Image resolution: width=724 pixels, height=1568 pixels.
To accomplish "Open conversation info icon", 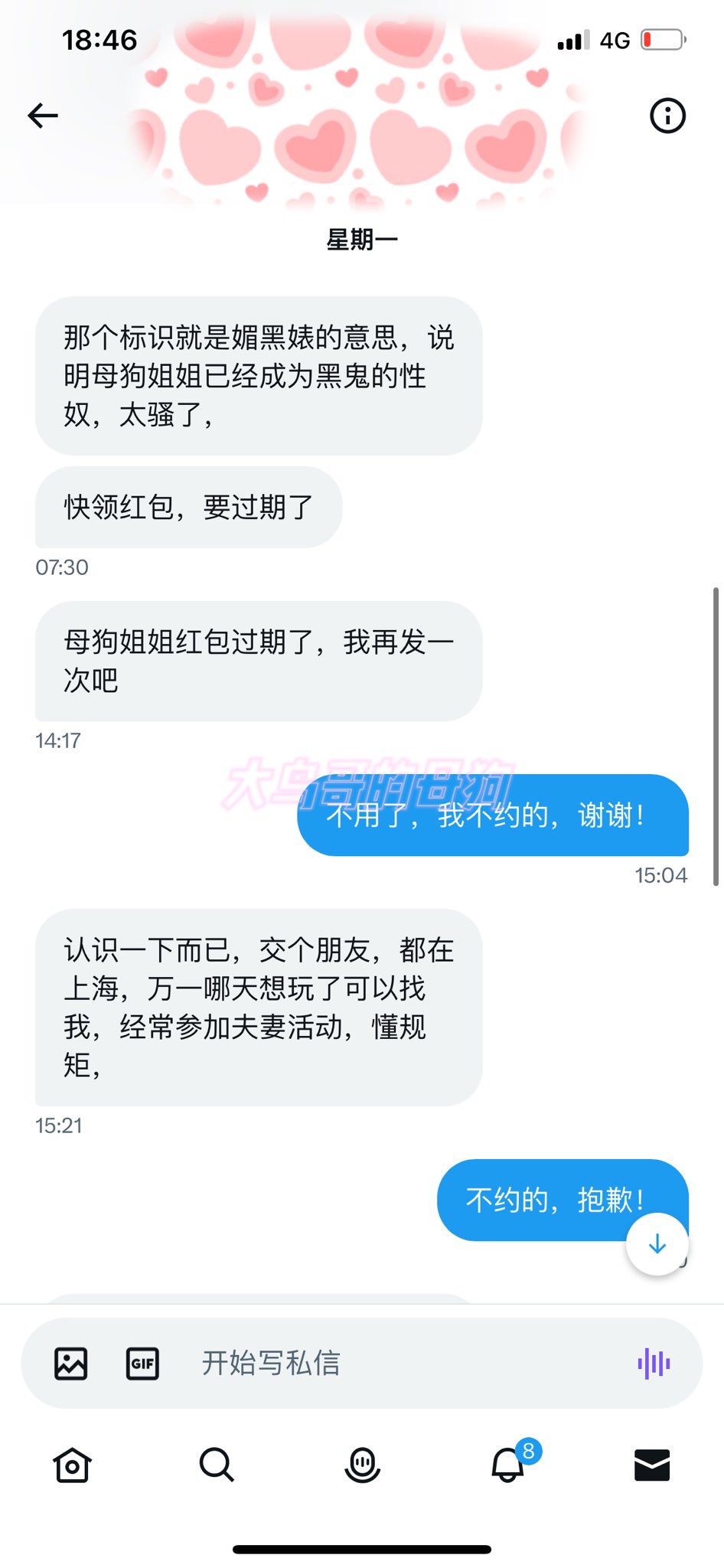I will (667, 116).
